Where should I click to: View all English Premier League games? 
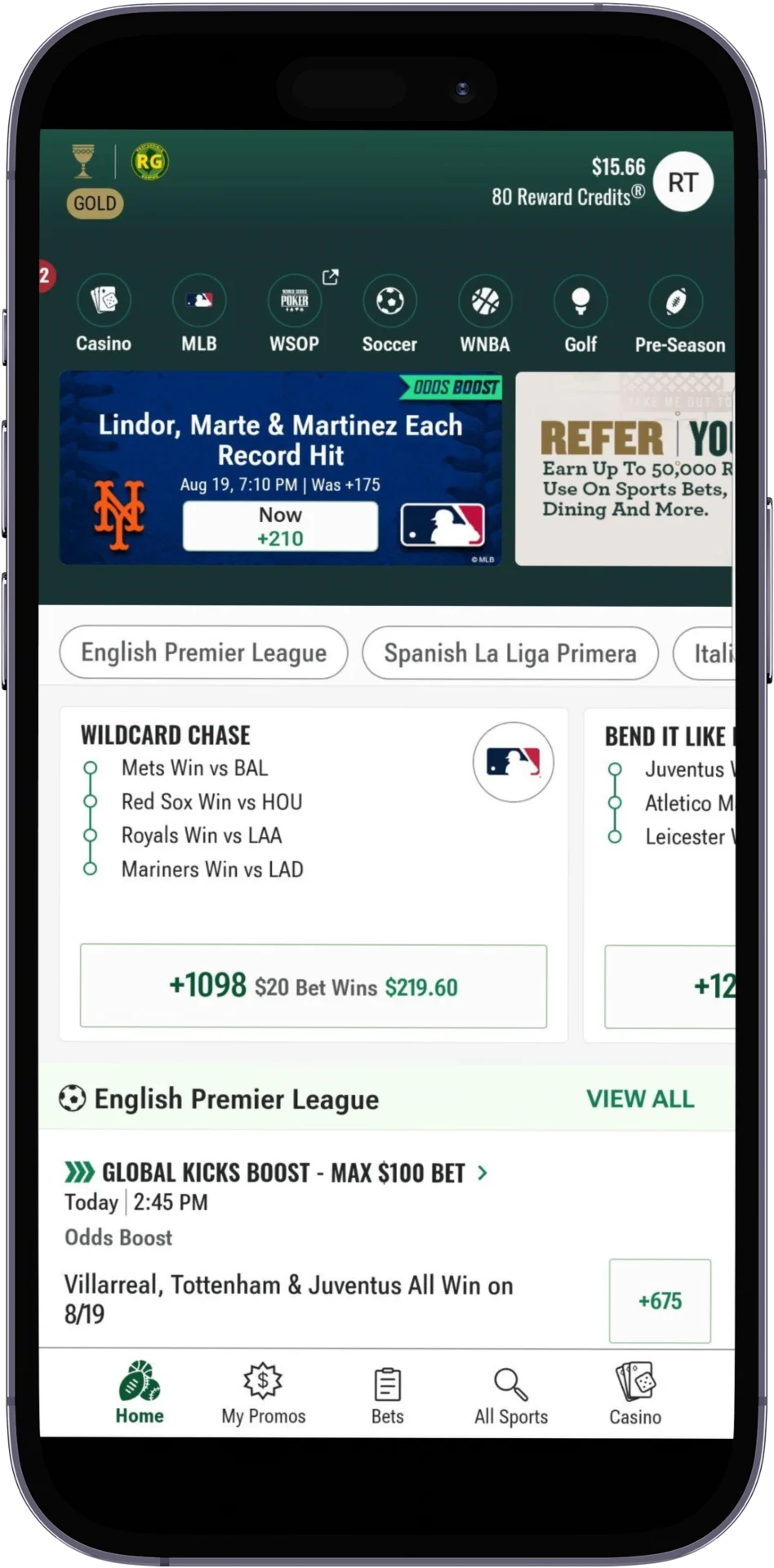click(x=640, y=1099)
